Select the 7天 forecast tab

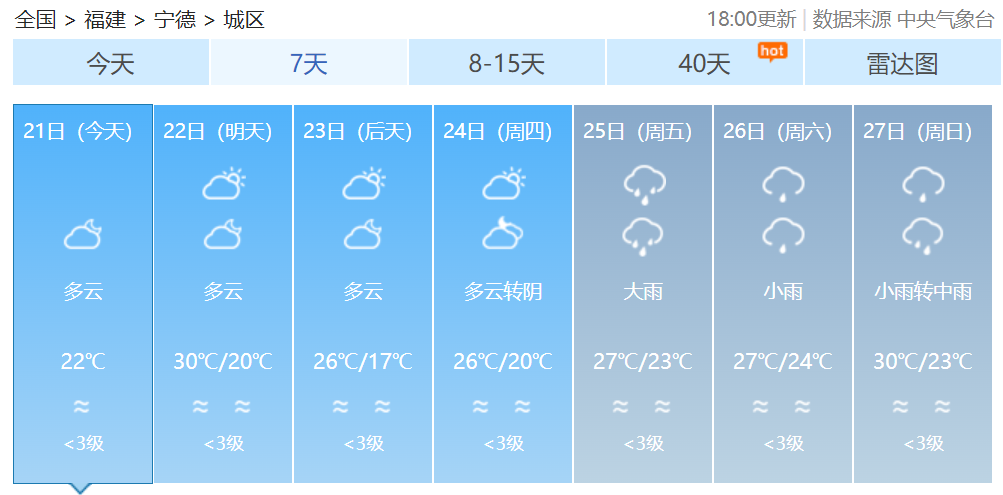tap(308, 63)
